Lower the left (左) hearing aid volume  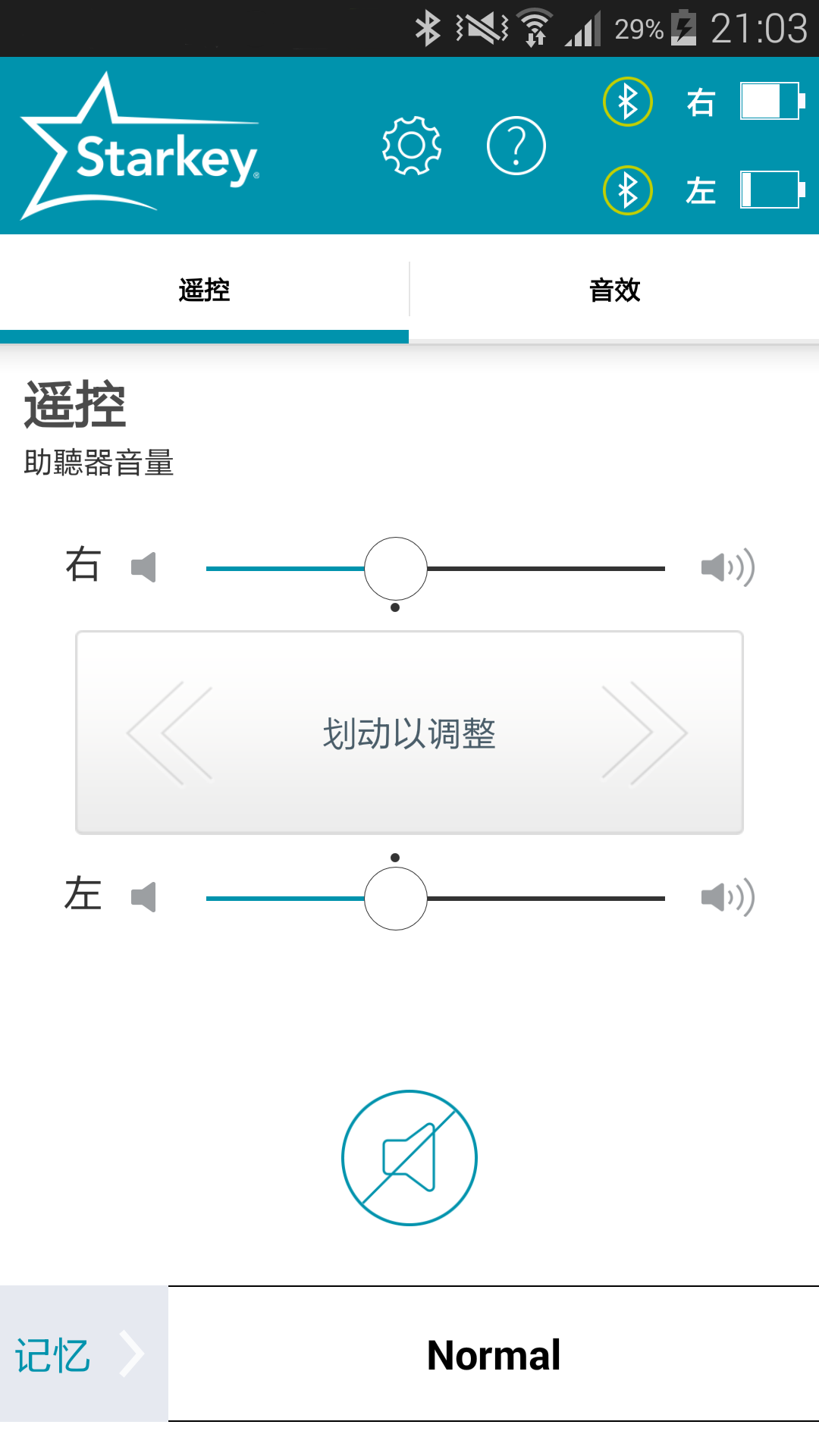click(143, 898)
